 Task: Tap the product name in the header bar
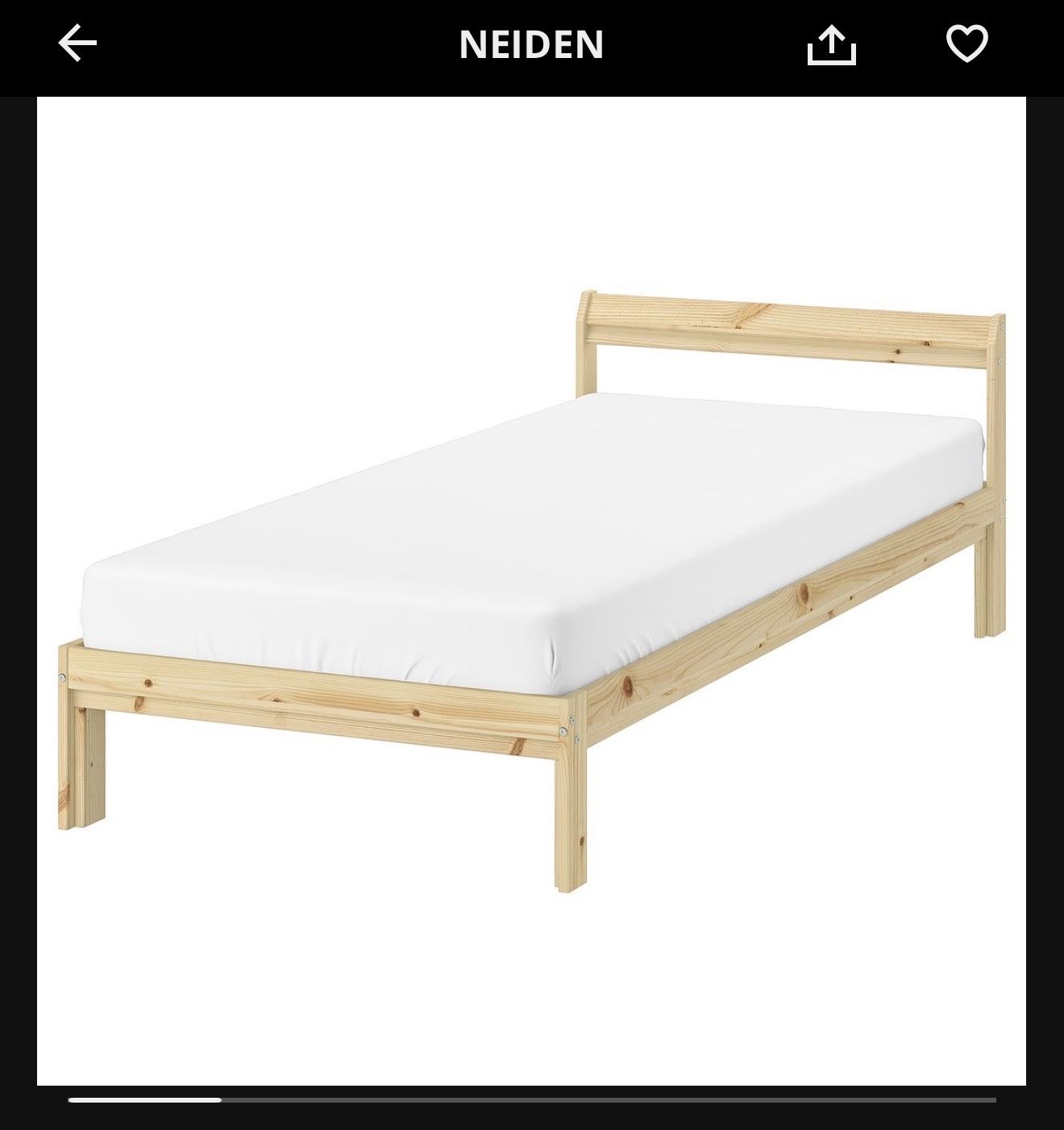click(531, 46)
